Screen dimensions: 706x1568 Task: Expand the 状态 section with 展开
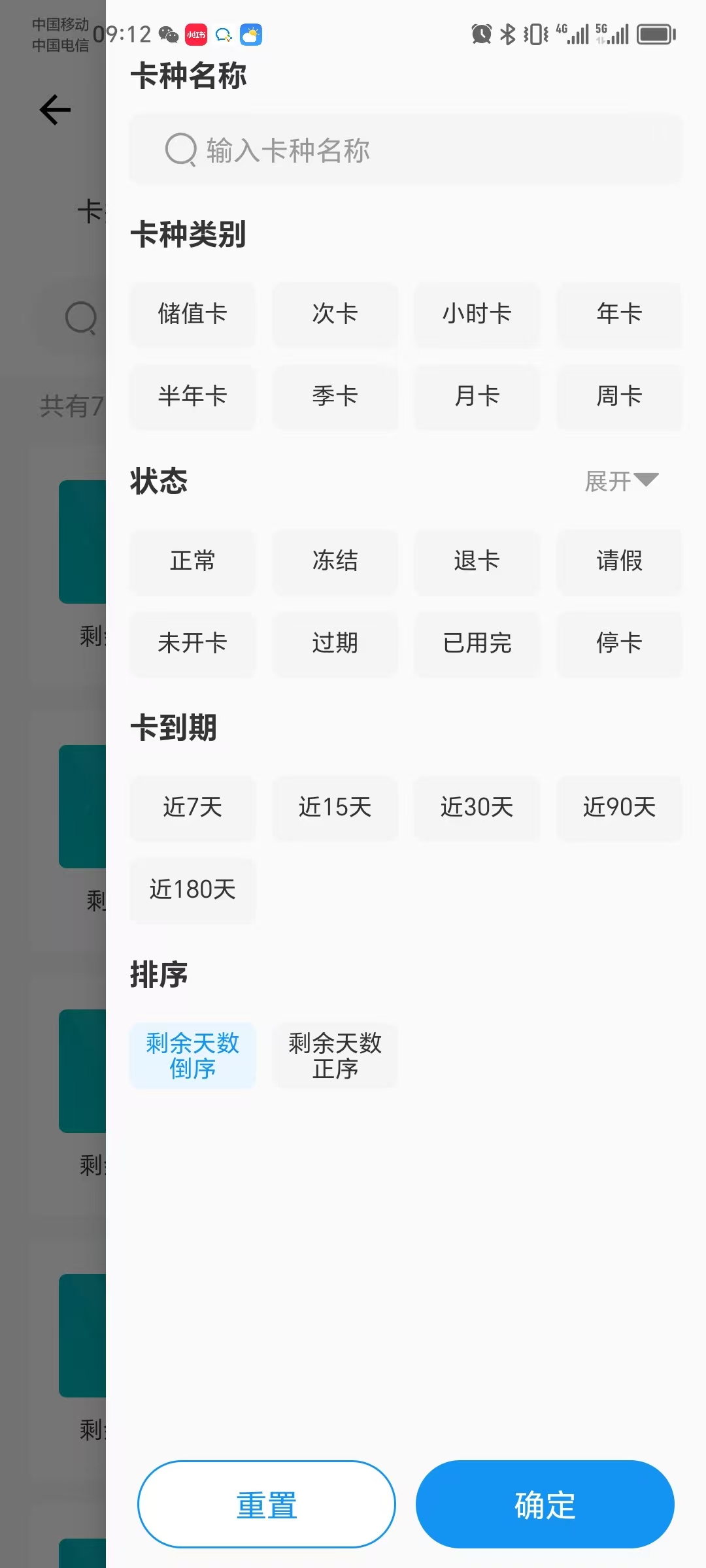[621, 482]
